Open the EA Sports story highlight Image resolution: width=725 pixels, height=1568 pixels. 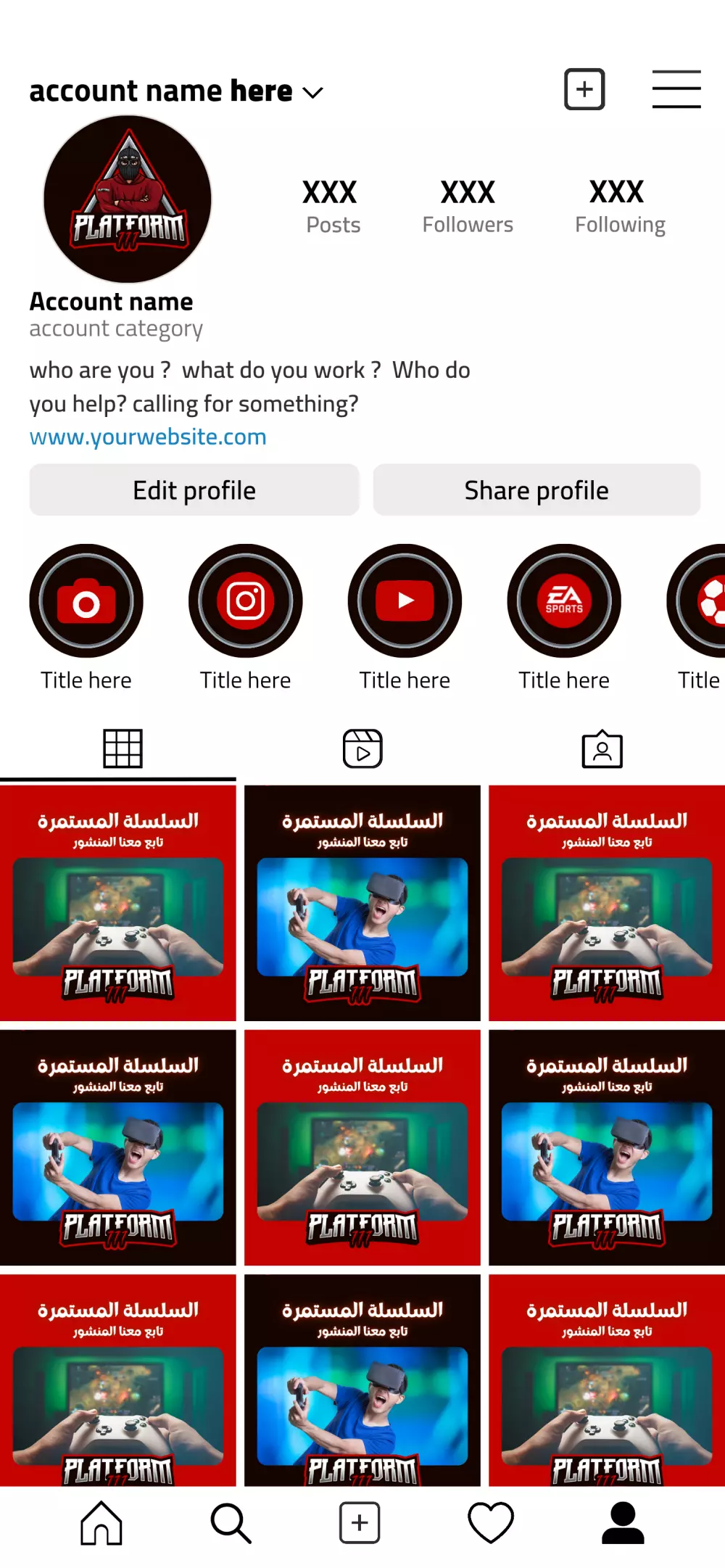tap(565, 601)
